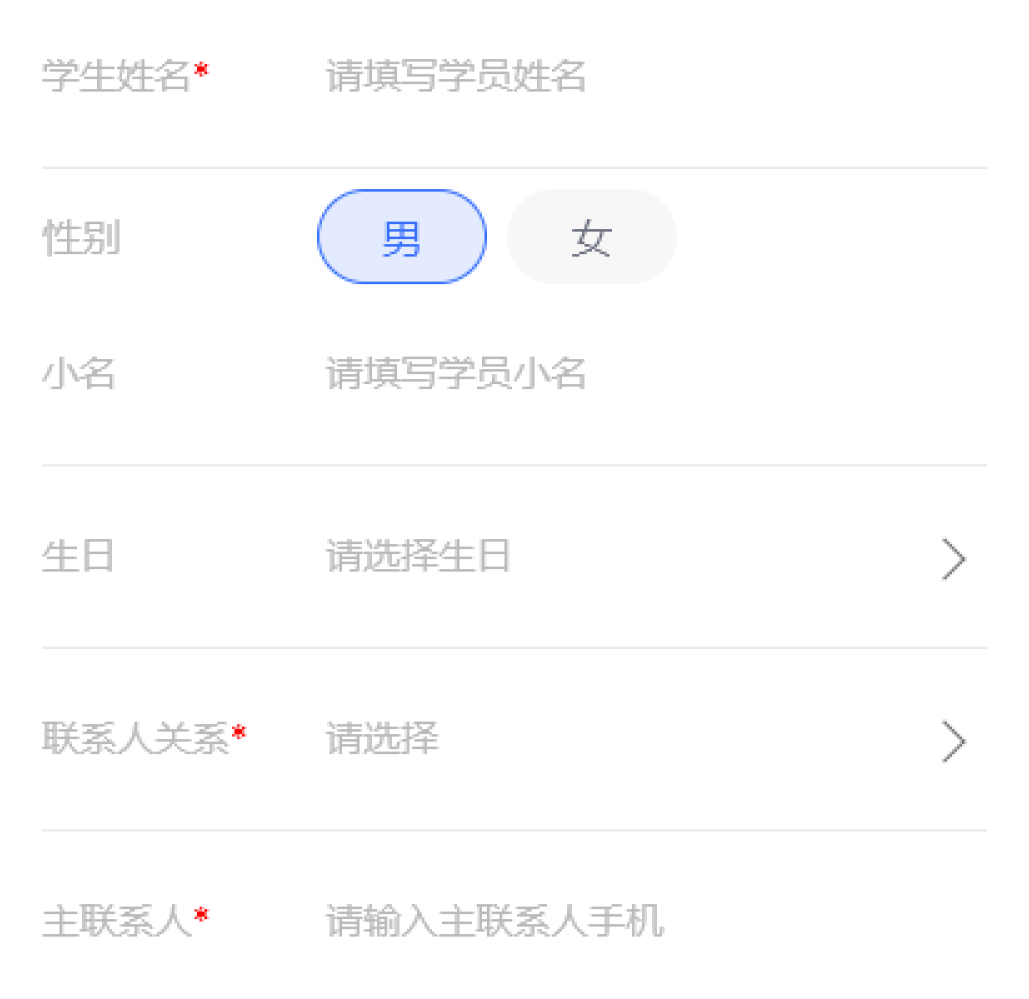Choose 女 as the gender

coord(591,238)
